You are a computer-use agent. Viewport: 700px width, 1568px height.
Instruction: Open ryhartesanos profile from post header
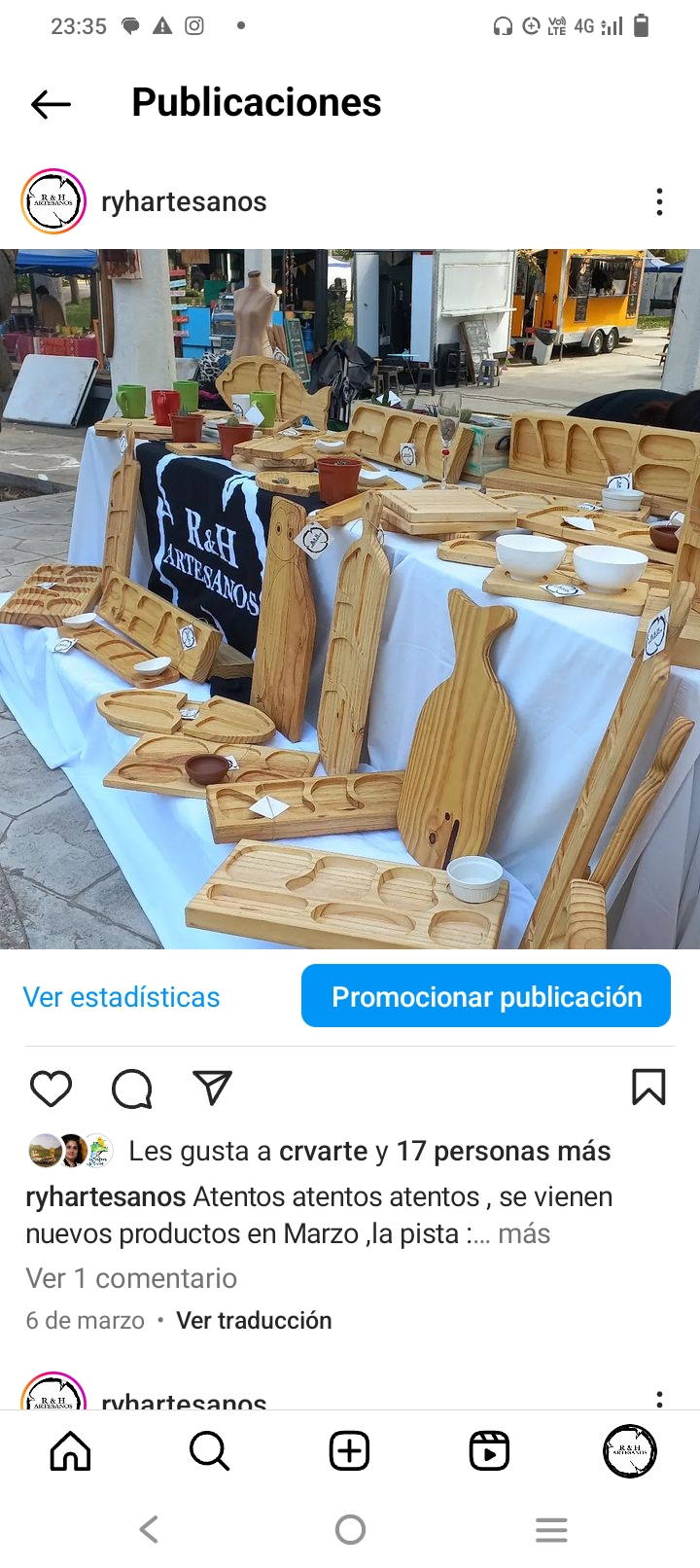point(183,202)
